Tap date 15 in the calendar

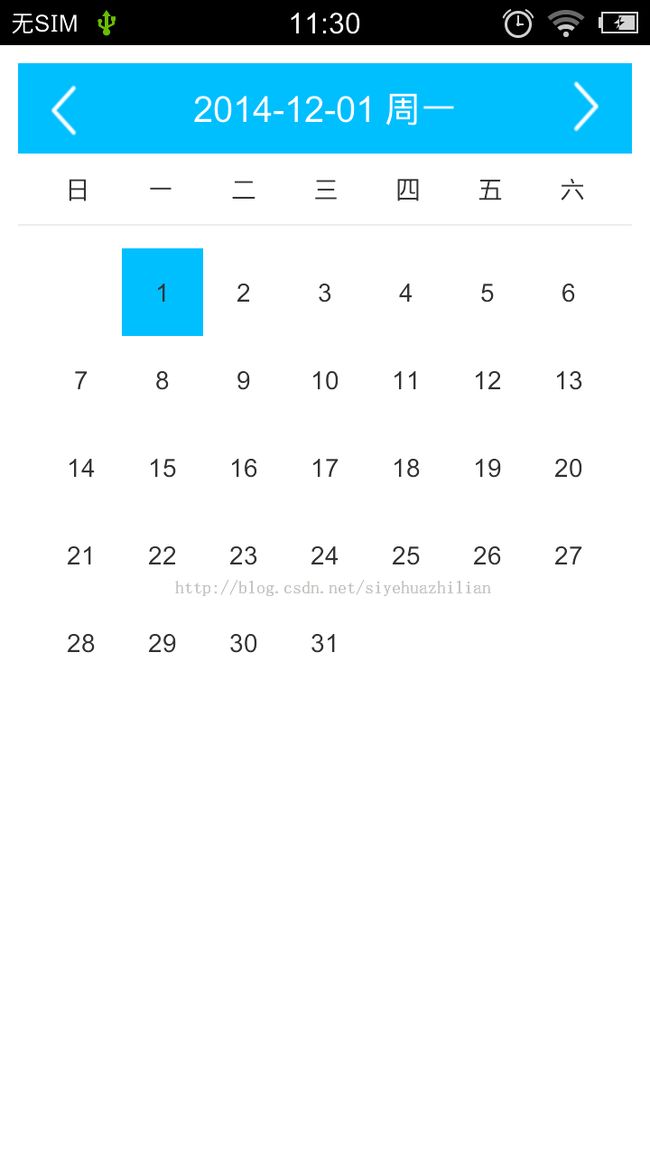(162, 468)
